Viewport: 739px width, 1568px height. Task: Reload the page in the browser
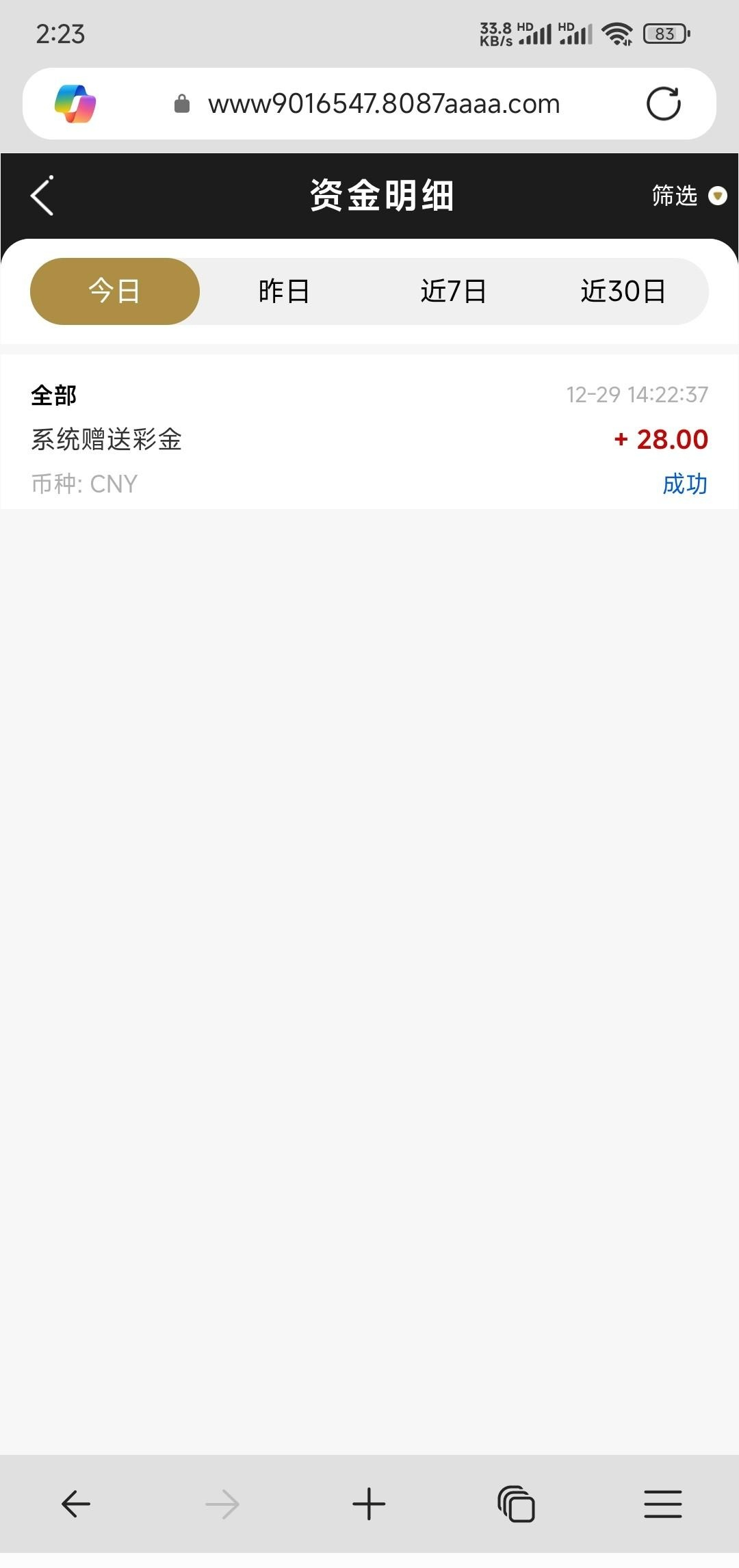click(x=663, y=104)
